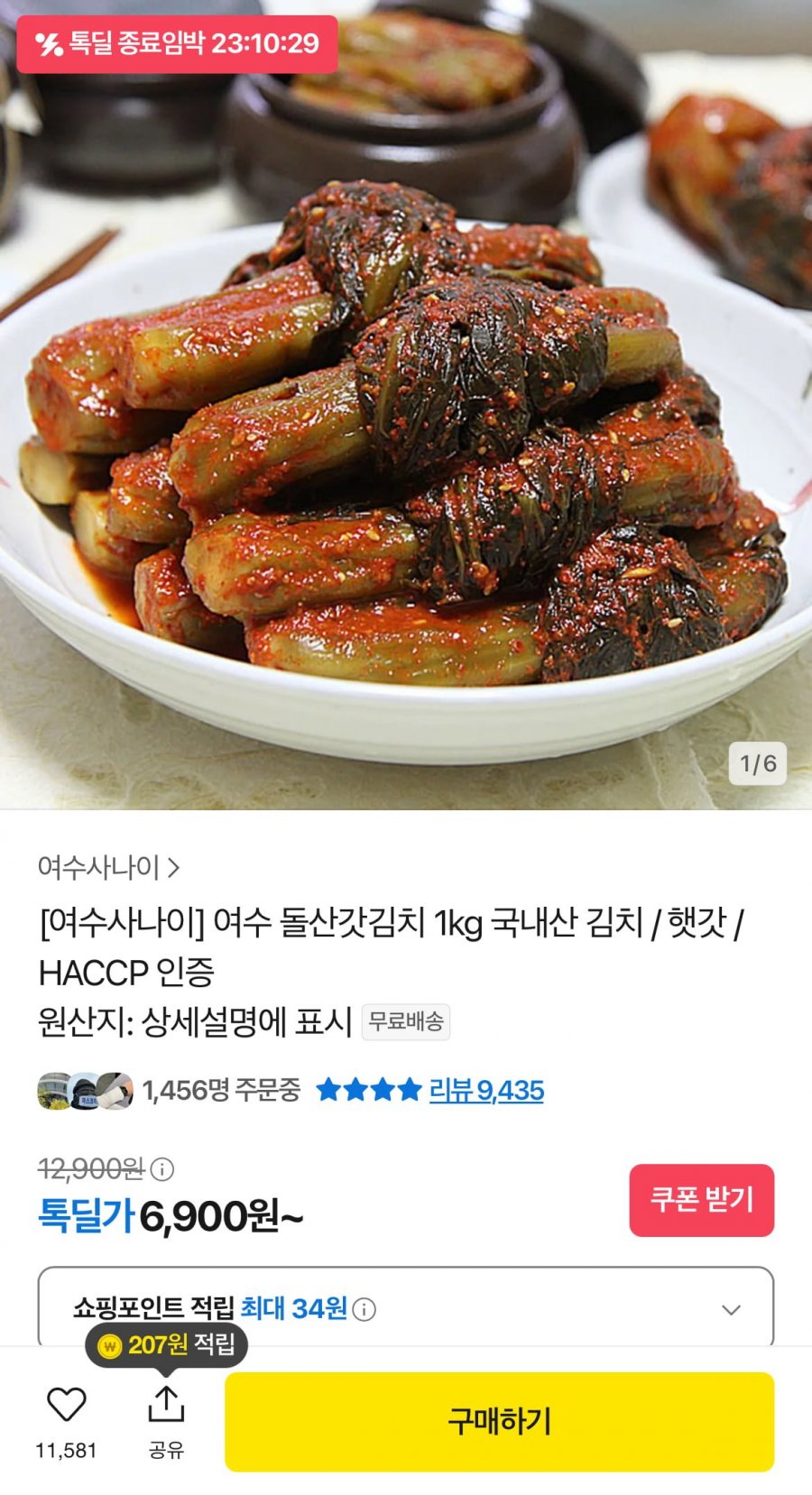Open info icon beside 최대 34원
The height and width of the screenshot is (1495, 812).
coord(364,1309)
